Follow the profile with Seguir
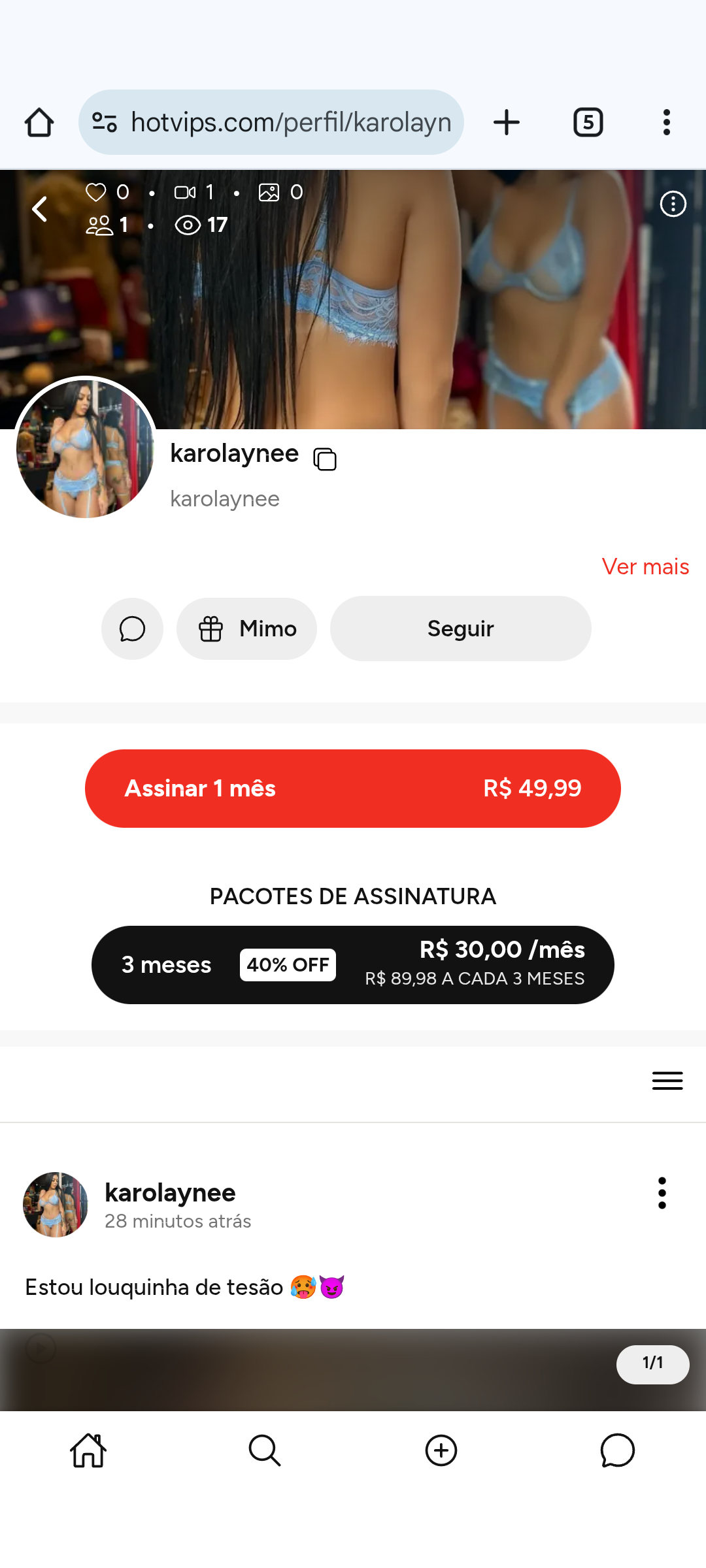Image resolution: width=706 pixels, height=1568 pixels. 460,629
